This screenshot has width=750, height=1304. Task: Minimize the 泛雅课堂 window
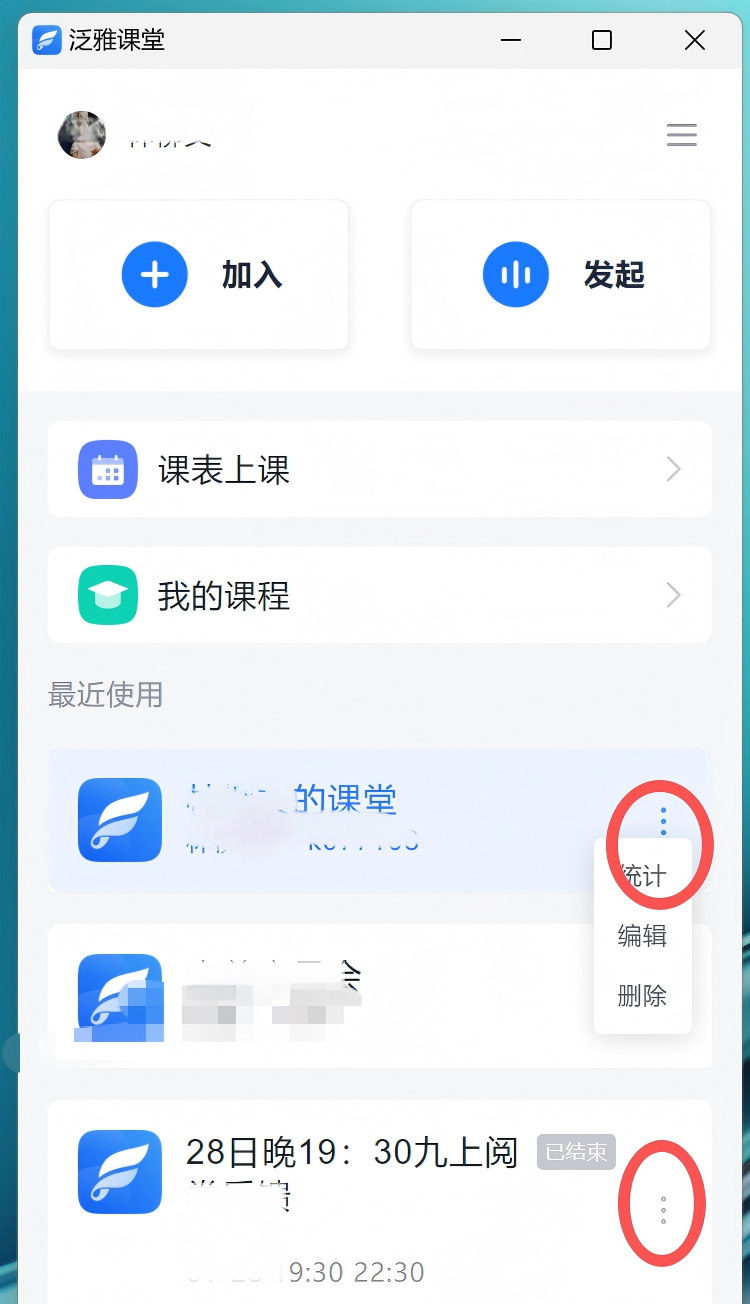[511, 40]
